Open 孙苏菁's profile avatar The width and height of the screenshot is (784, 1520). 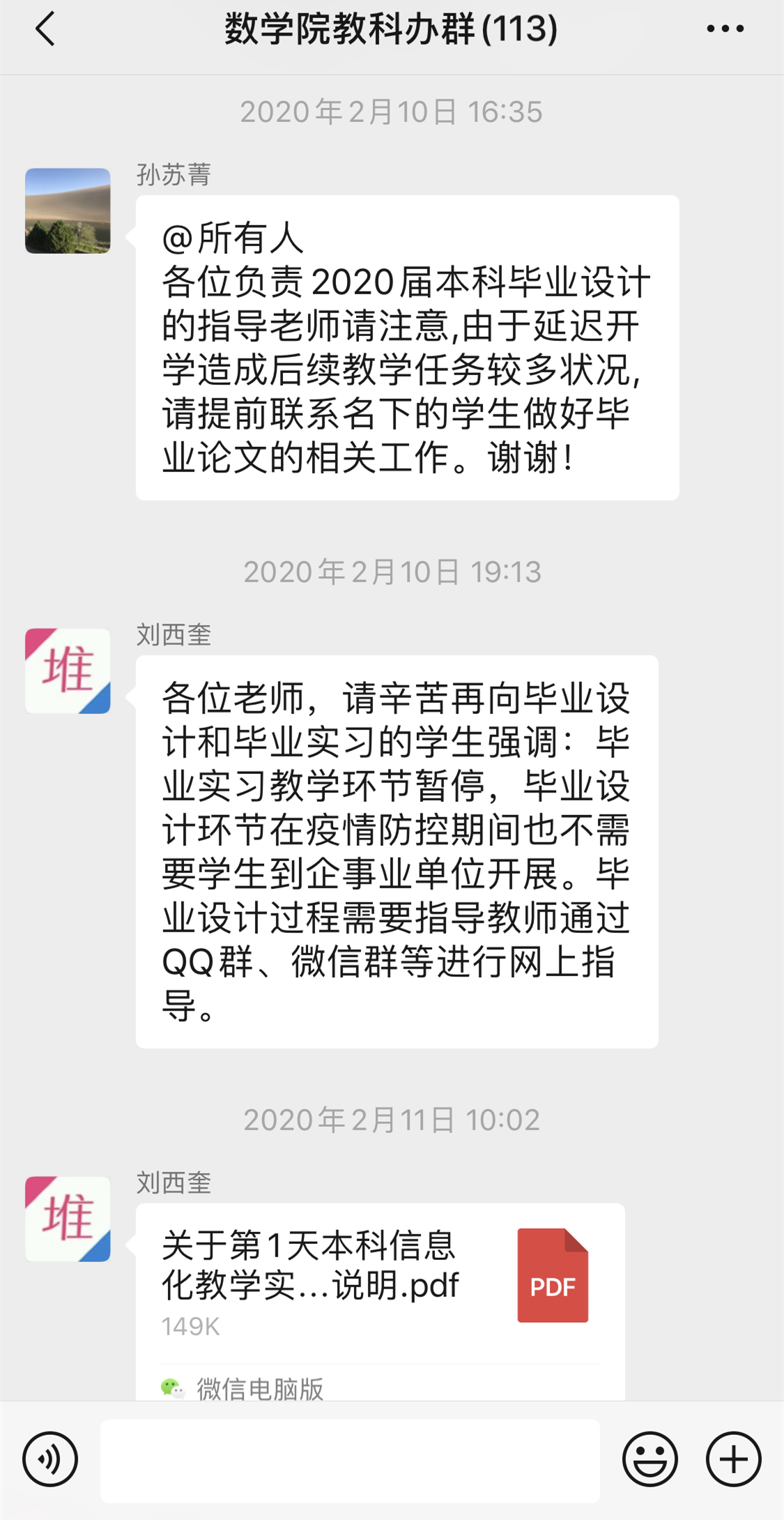[x=68, y=211]
